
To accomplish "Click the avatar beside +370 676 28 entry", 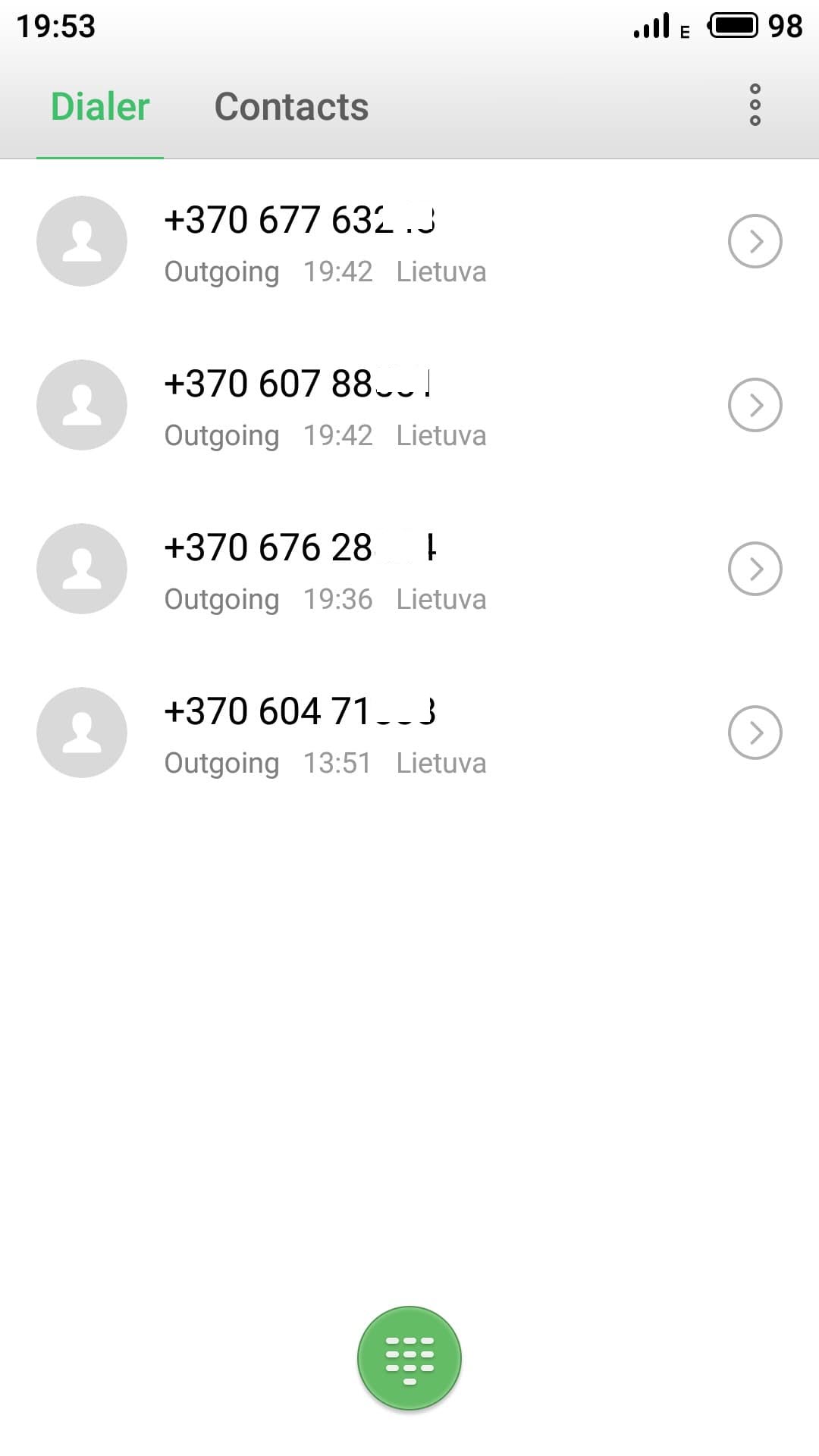I will (81, 569).
